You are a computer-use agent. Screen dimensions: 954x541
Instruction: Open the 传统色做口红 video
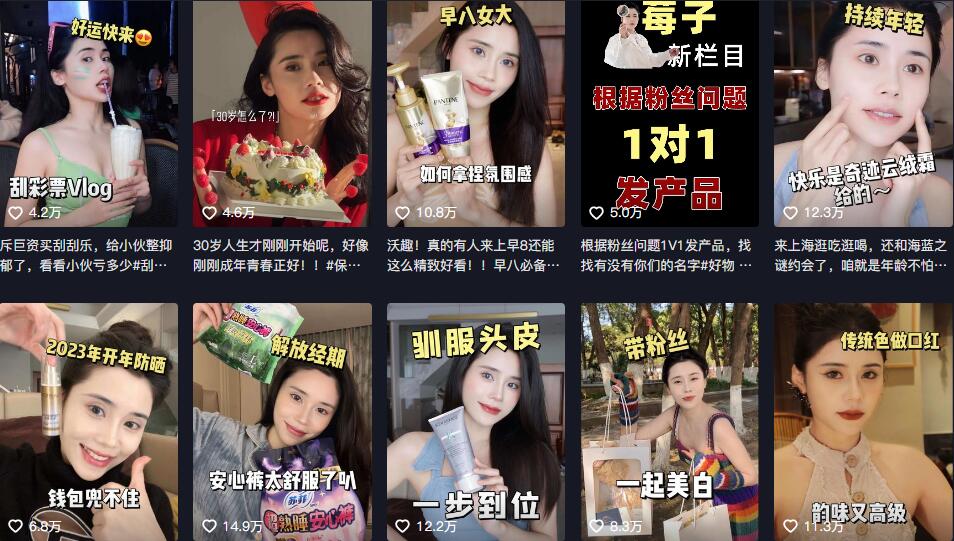[863, 420]
